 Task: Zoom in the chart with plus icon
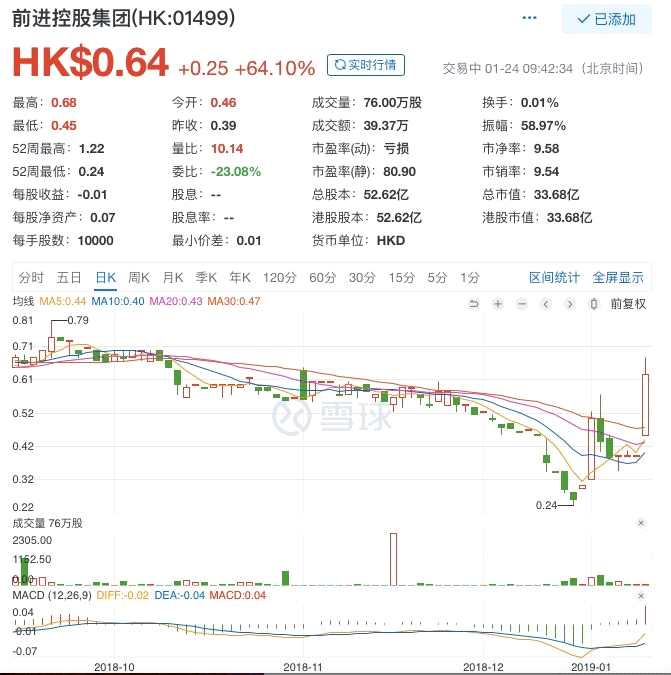point(498,303)
